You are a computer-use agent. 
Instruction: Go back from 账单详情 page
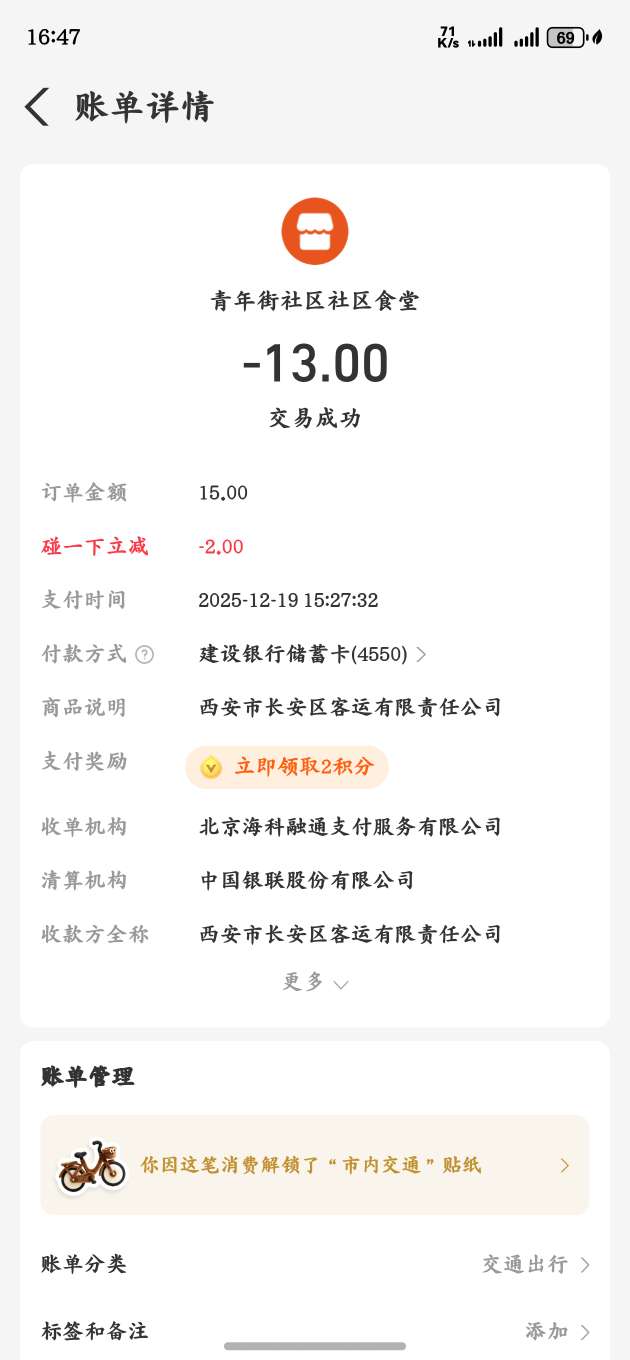[x=37, y=107]
